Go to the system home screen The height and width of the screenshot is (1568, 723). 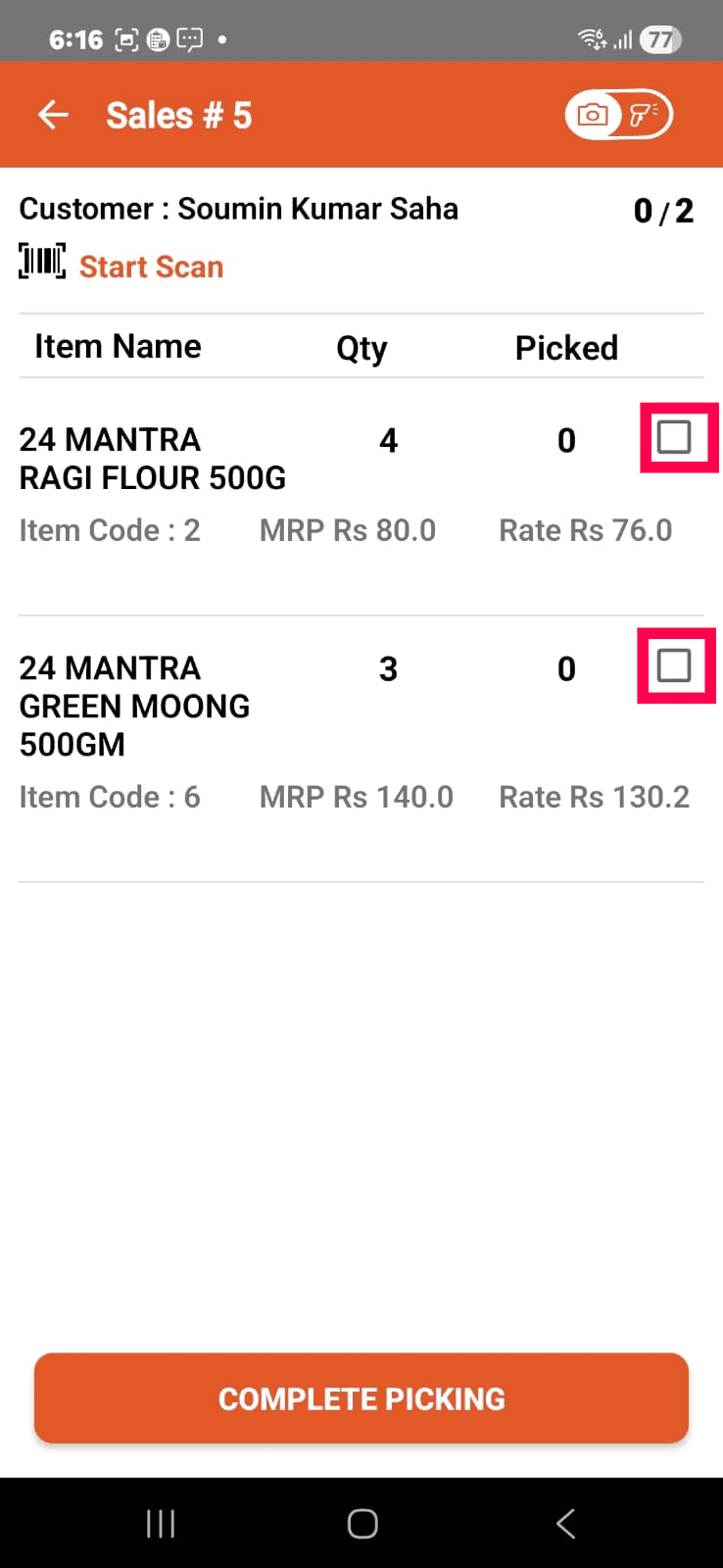click(x=362, y=1523)
